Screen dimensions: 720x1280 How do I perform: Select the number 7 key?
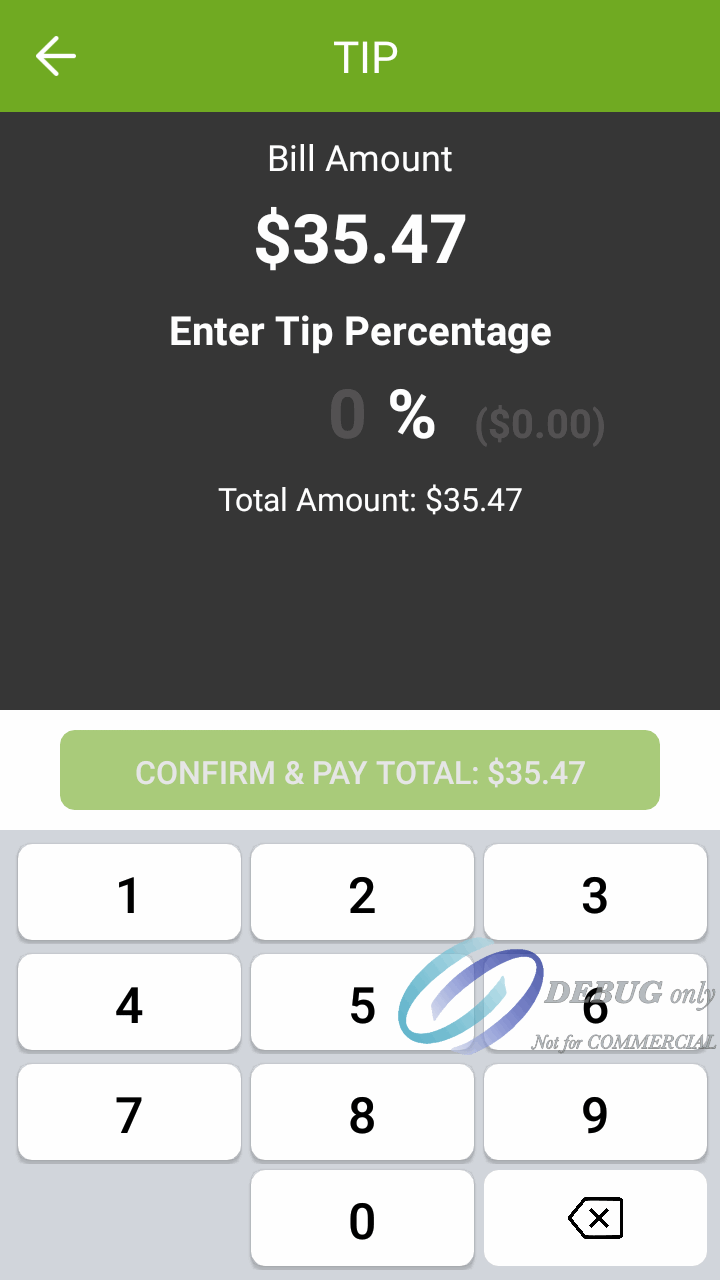click(128, 1111)
